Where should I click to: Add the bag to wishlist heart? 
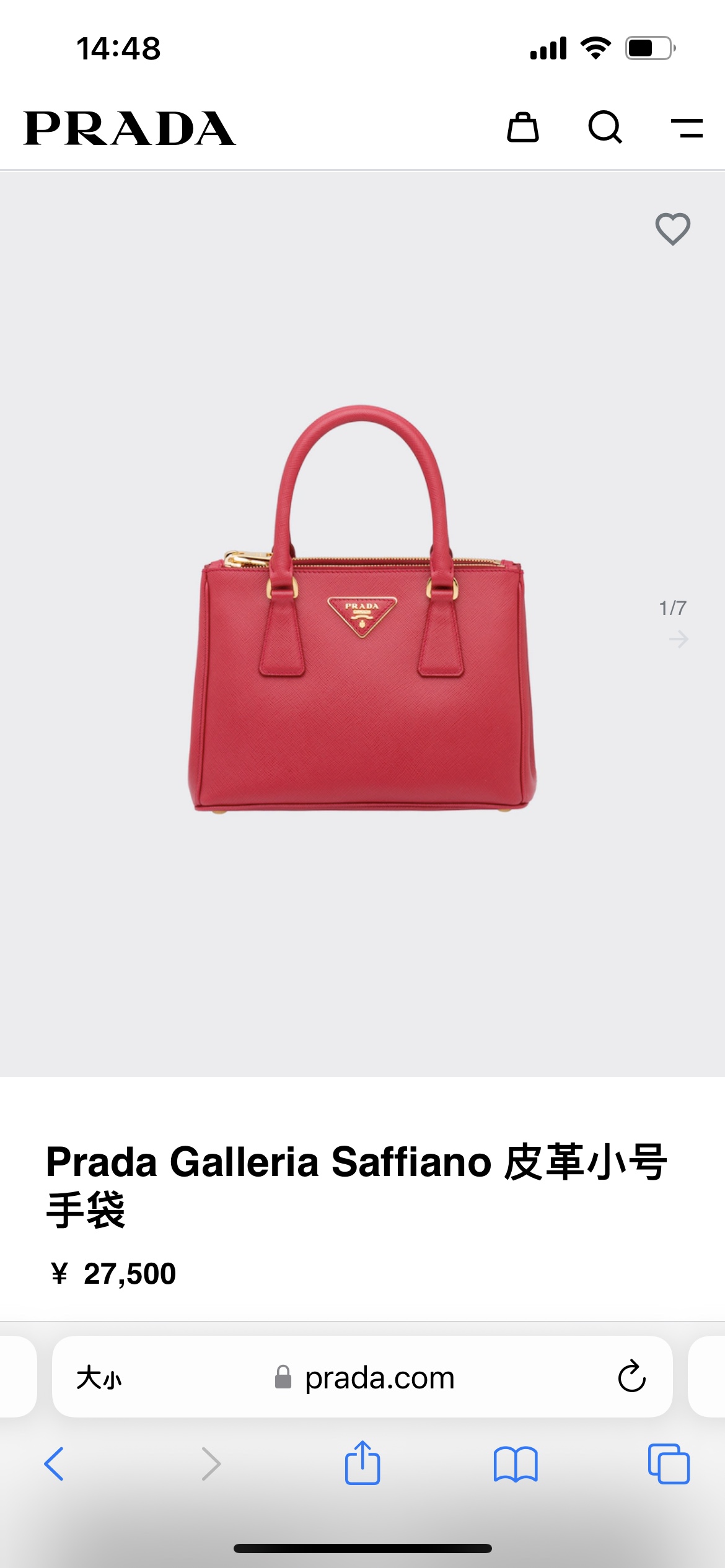point(672,229)
